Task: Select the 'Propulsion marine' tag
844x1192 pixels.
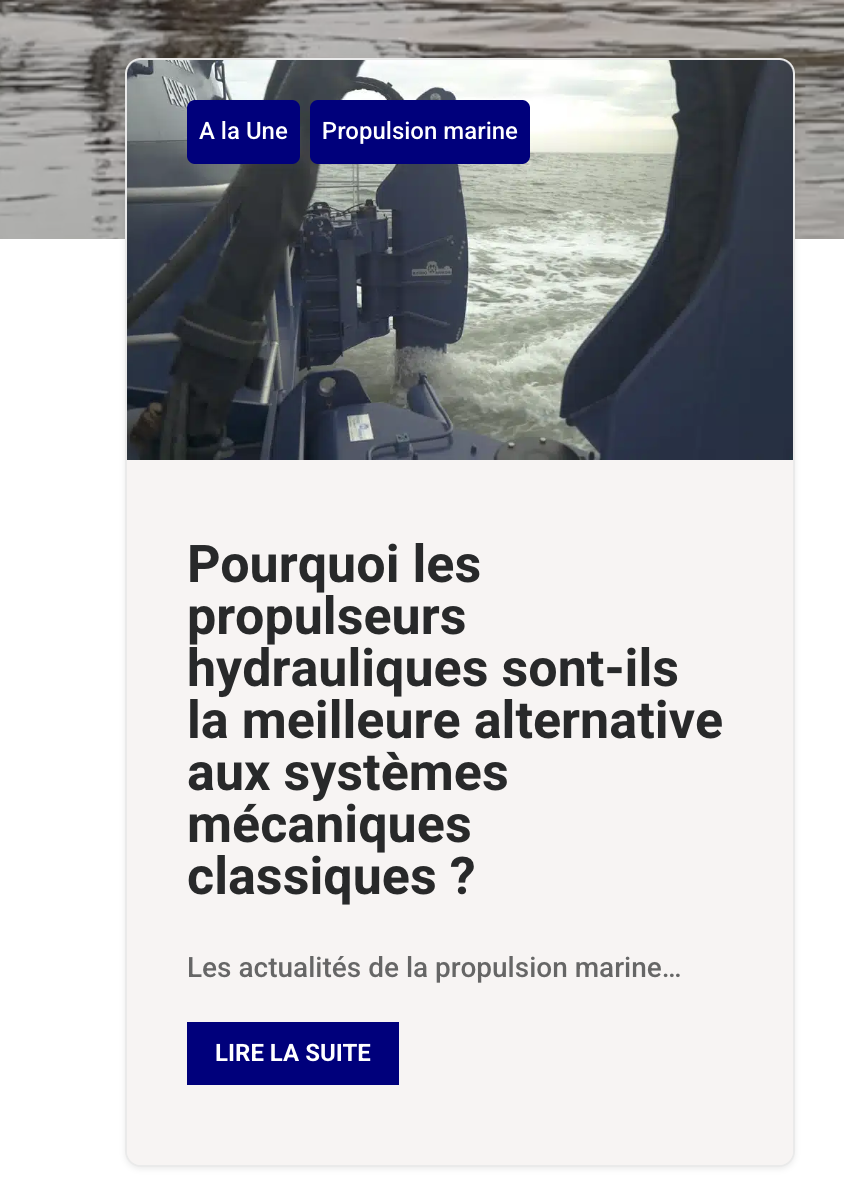Action: [419, 132]
